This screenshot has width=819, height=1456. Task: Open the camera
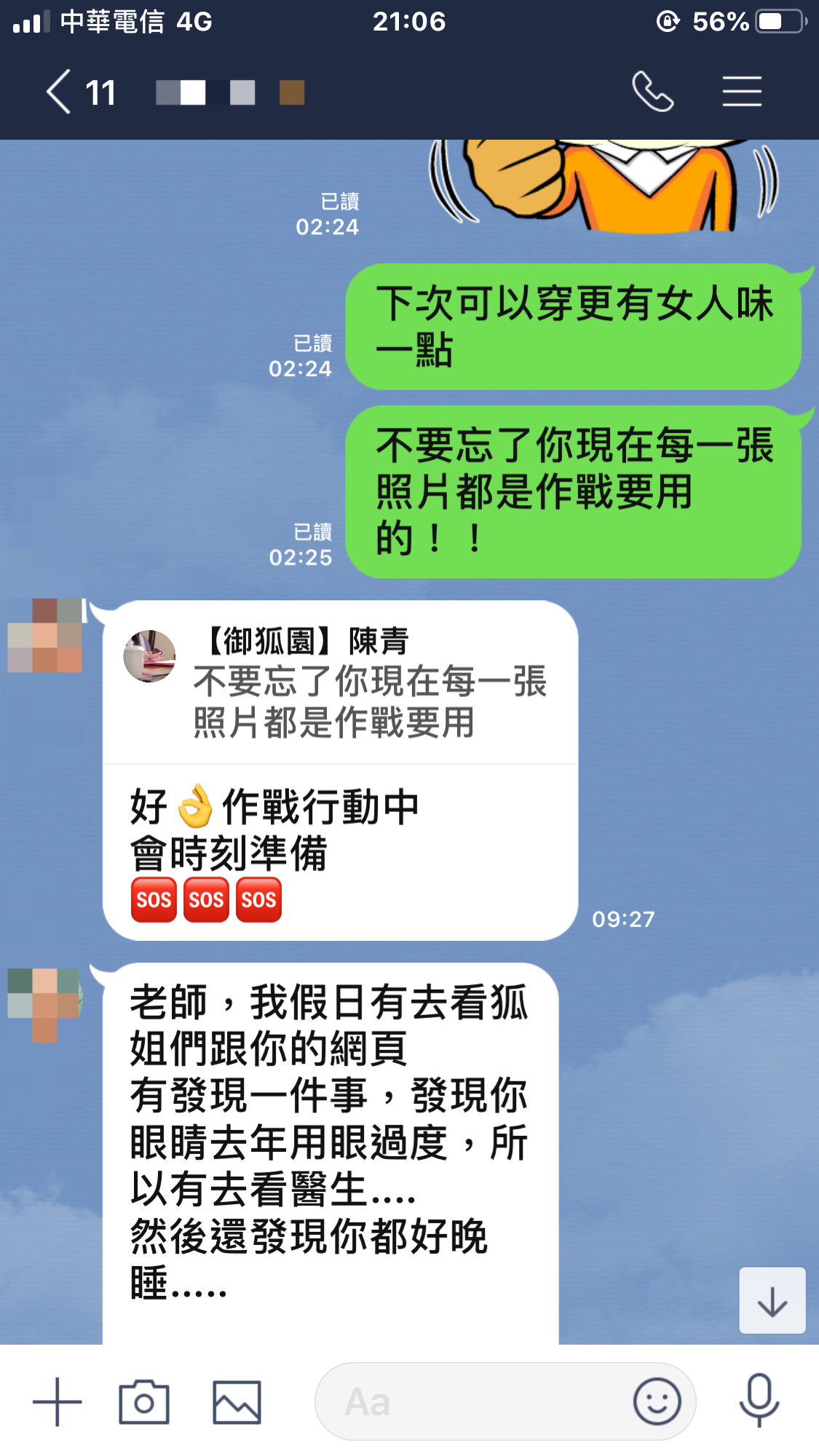[144, 1401]
